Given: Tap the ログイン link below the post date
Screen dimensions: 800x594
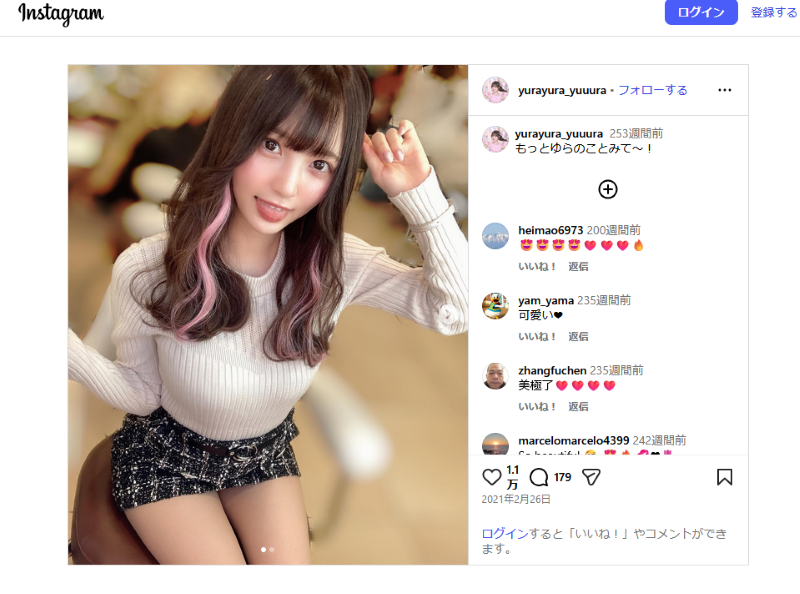Looking at the screenshot, I should [500, 533].
